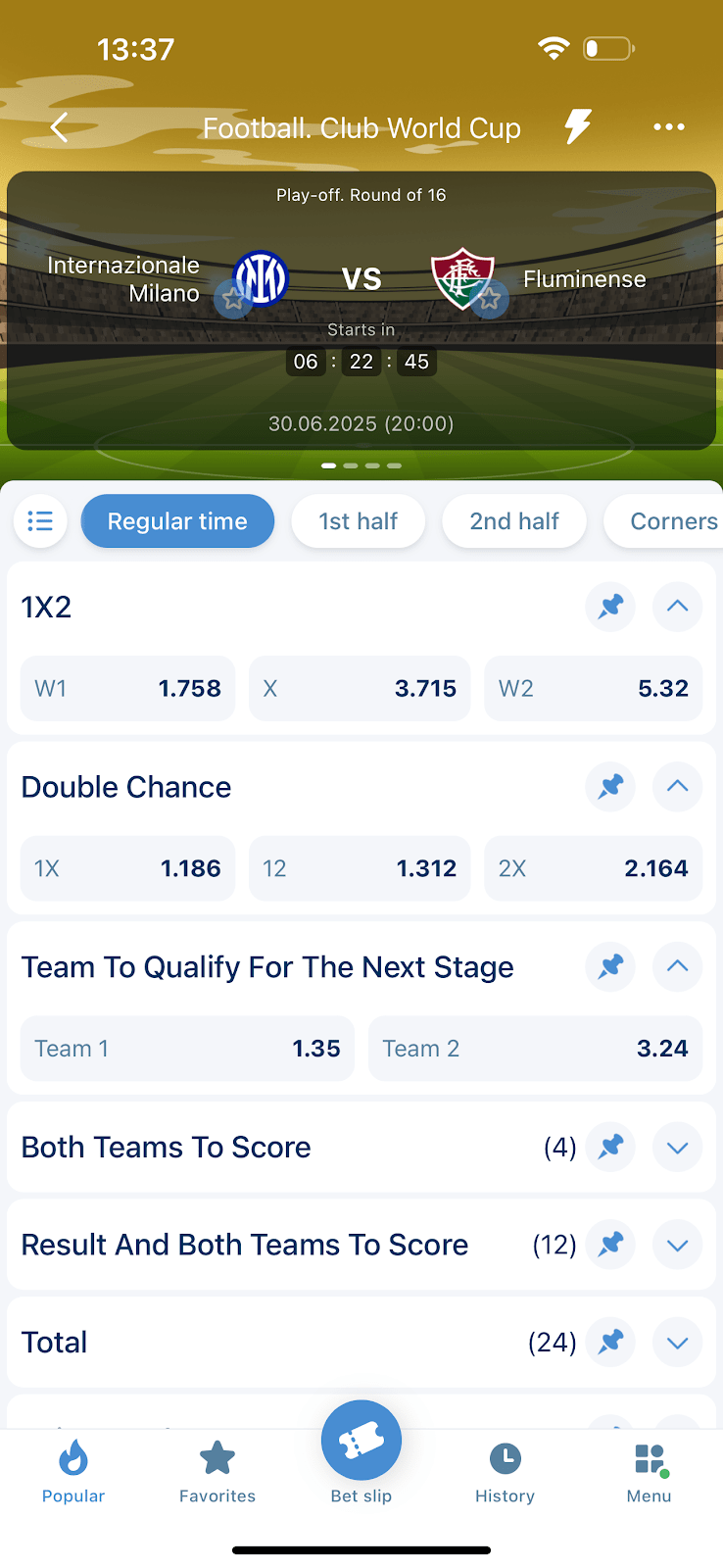The width and height of the screenshot is (723, 1568).
Task: Expand the Total market
Action: click(677, 1343)
